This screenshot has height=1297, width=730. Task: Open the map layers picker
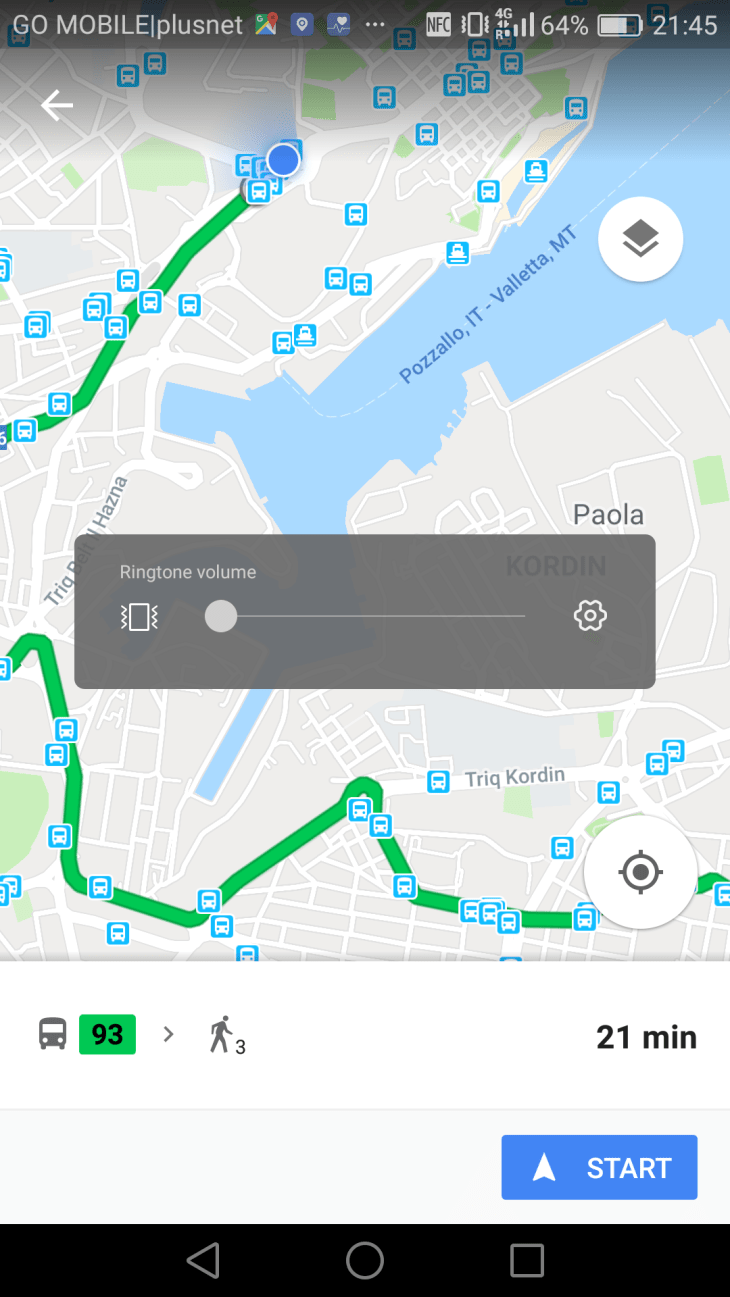pos(640,239)
